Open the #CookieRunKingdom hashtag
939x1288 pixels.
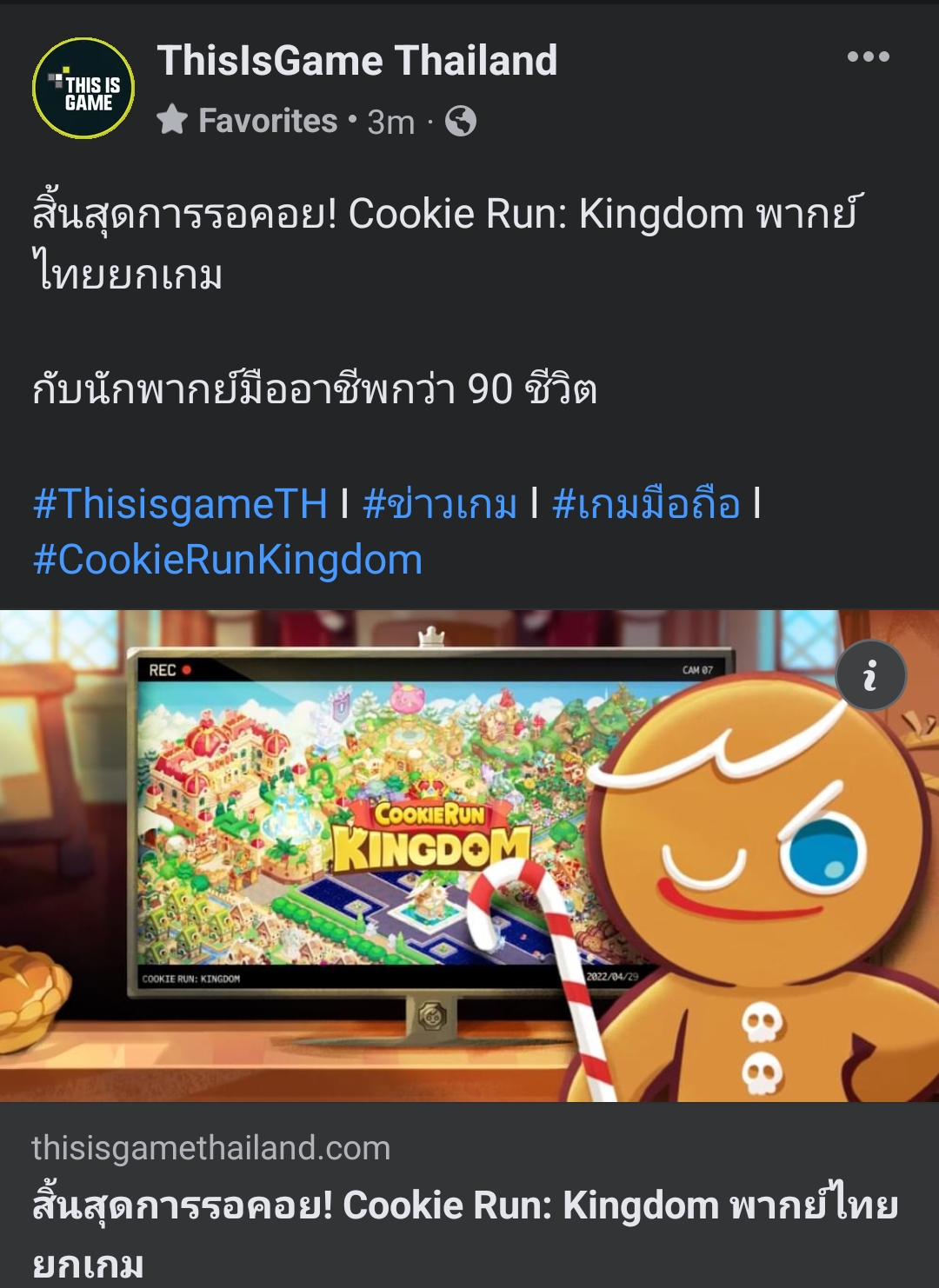tap(228, 560)
